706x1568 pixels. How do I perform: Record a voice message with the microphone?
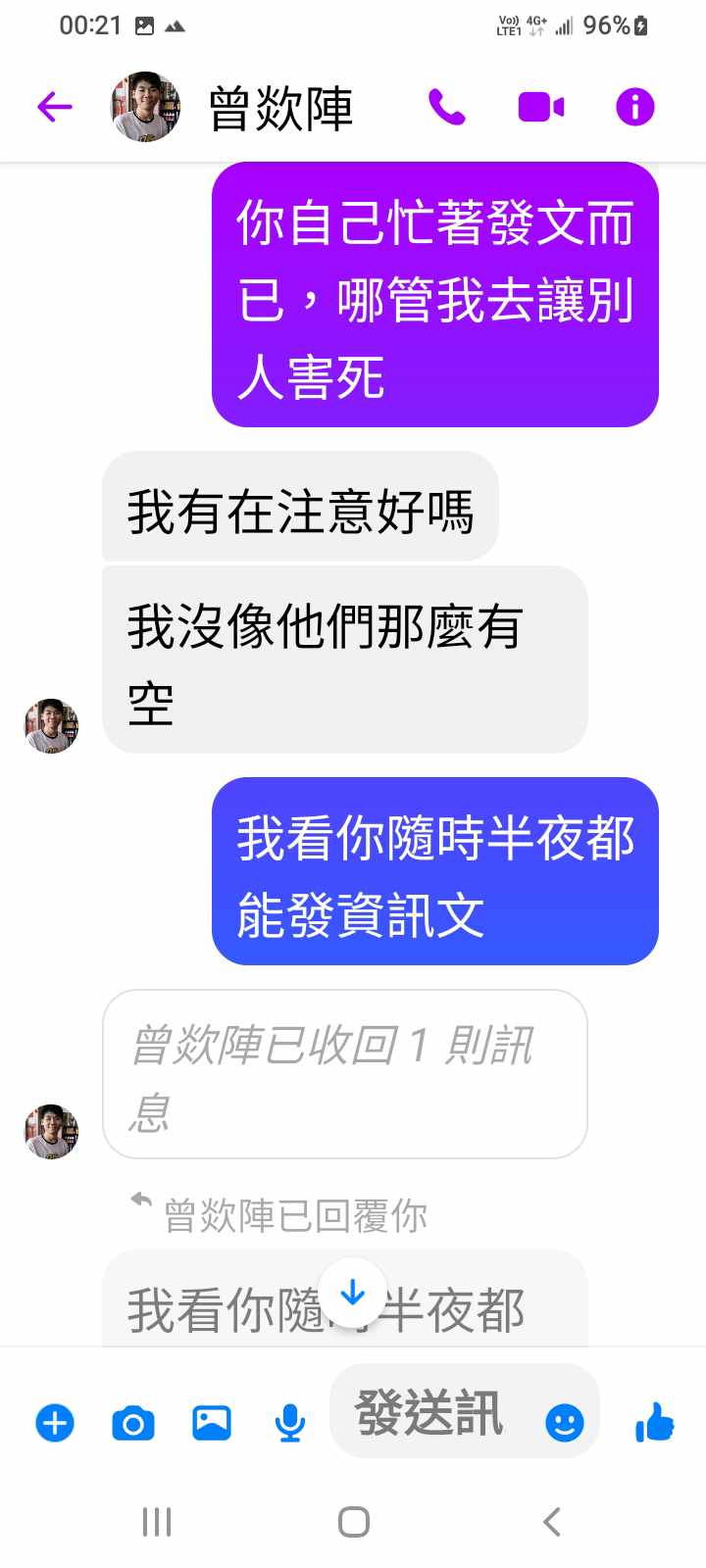click(x=289, y=1423)
